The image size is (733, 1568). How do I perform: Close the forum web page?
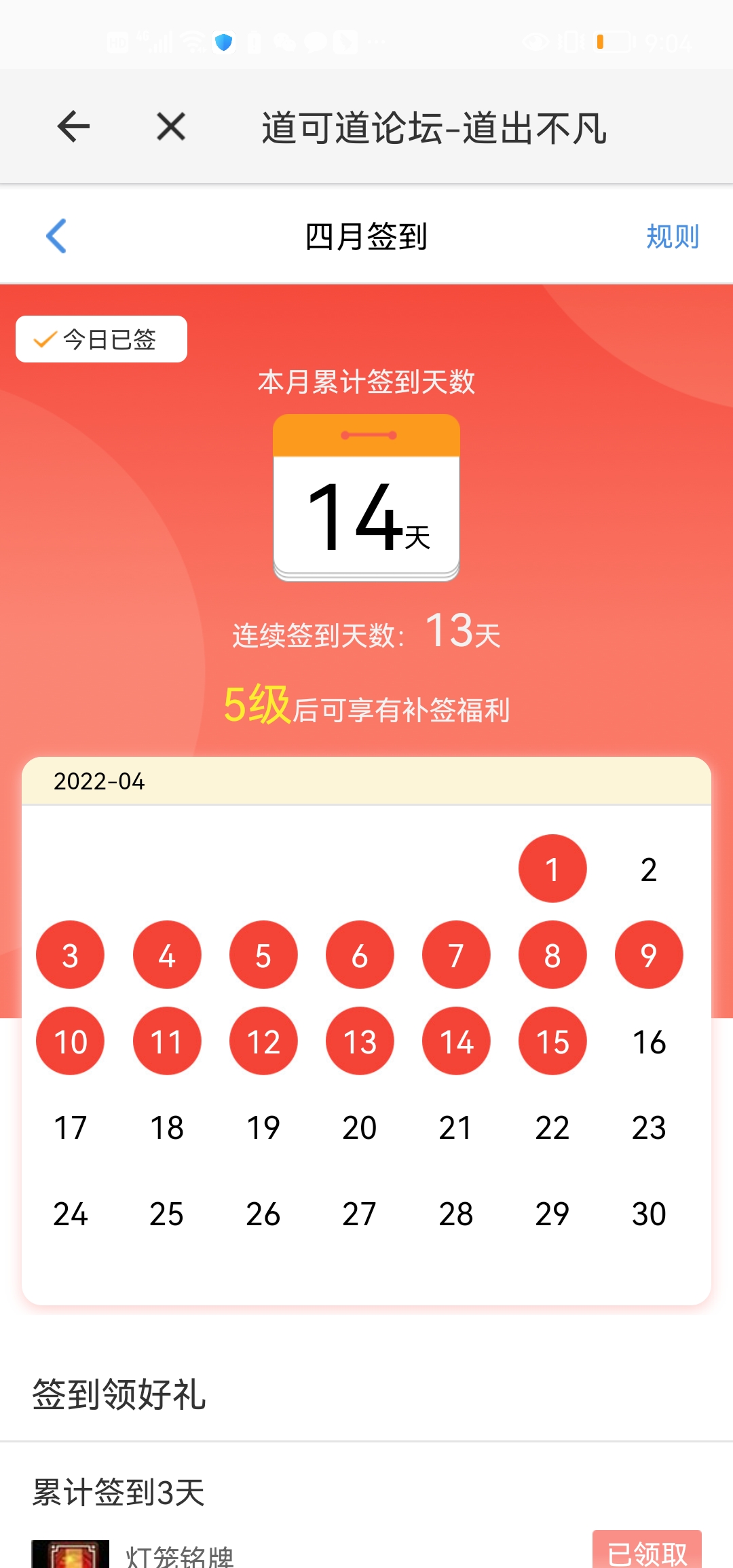171,127
